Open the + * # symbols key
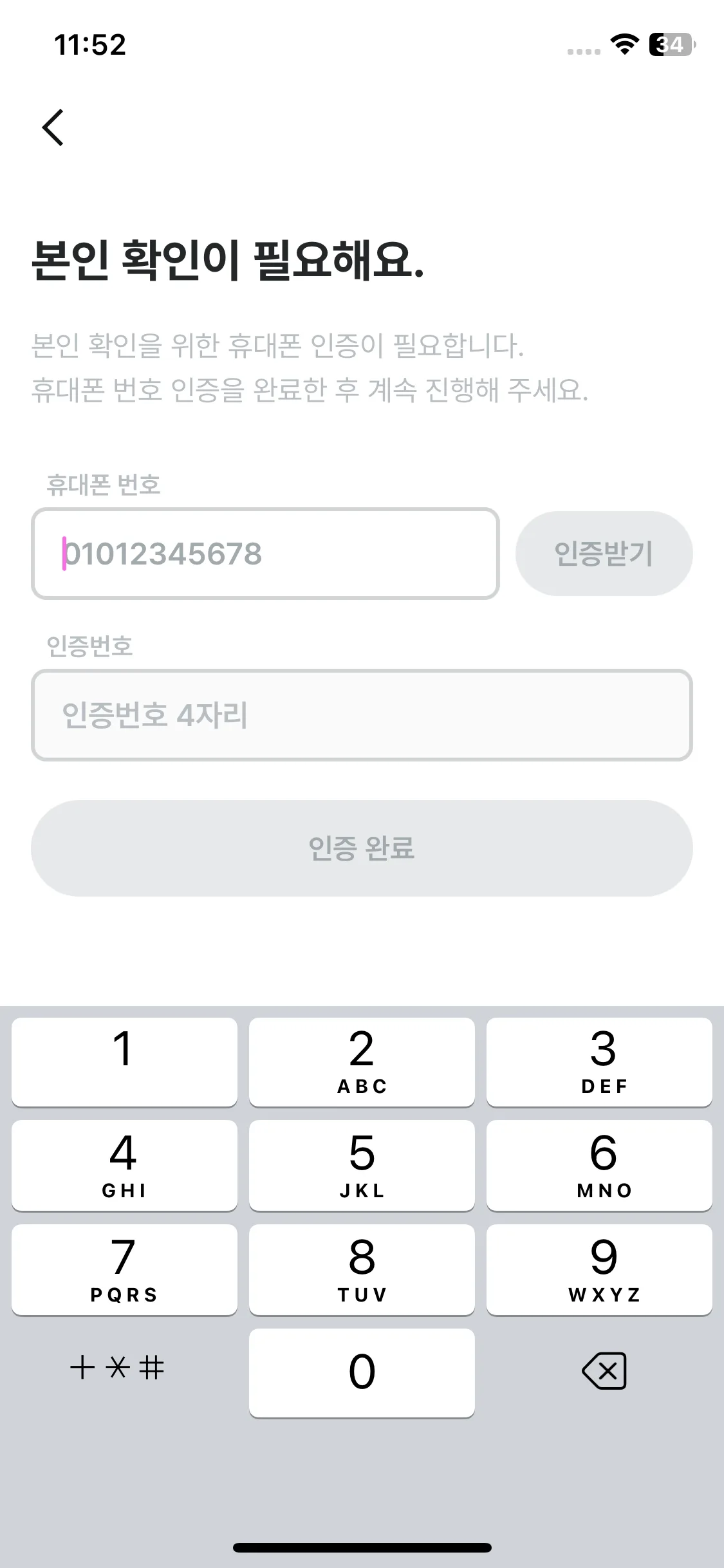The width and height of the screenshot is (724, 1568). coord(117,1367)
